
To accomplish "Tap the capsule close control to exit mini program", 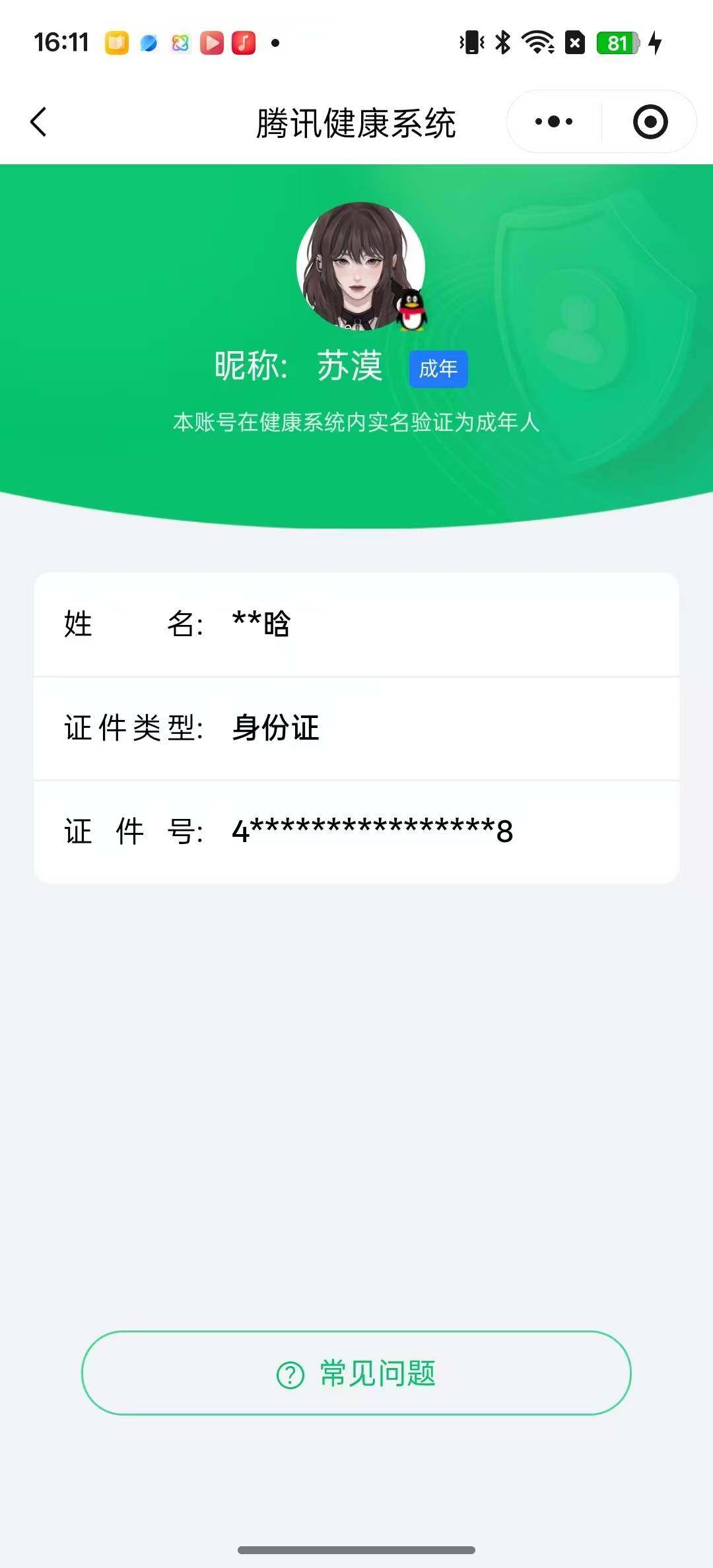I will pos(649,121).
